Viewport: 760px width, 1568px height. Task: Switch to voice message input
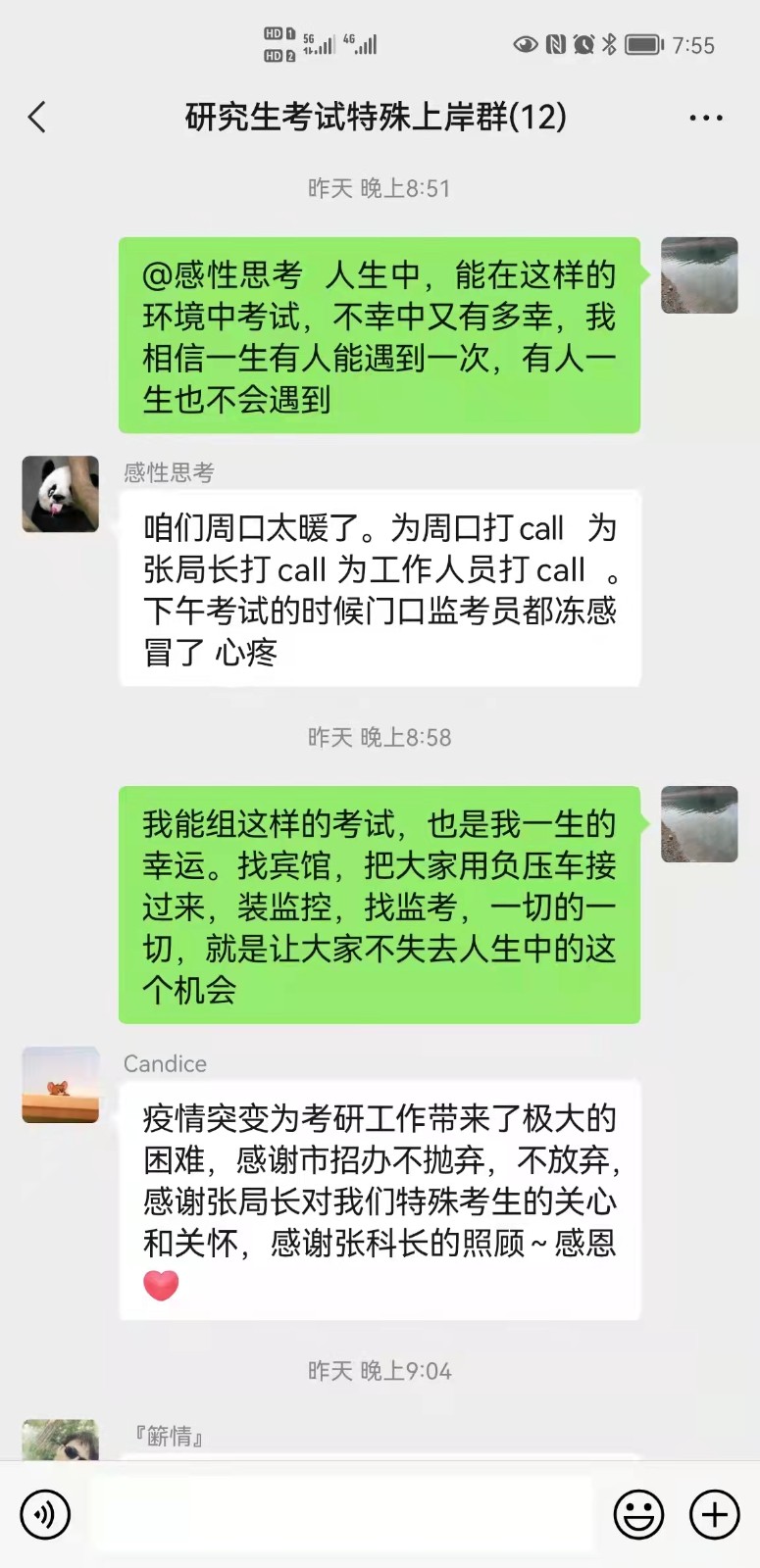point(44,1514)
